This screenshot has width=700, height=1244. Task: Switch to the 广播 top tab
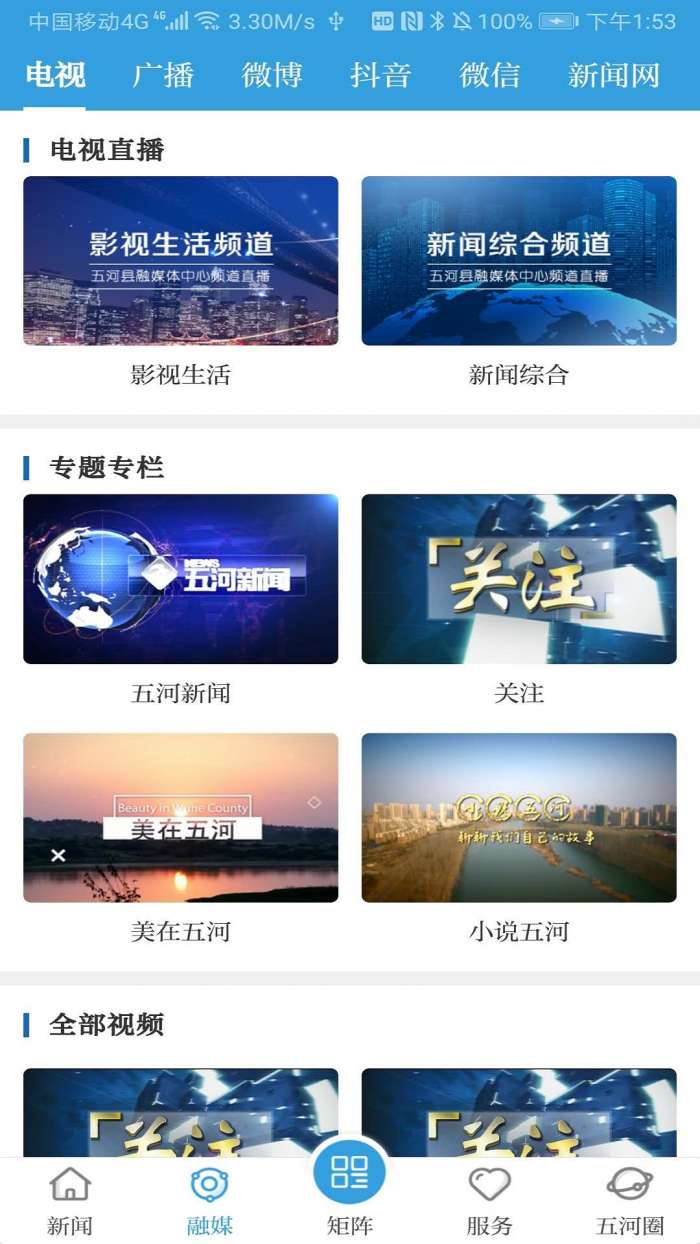[163, 75]
